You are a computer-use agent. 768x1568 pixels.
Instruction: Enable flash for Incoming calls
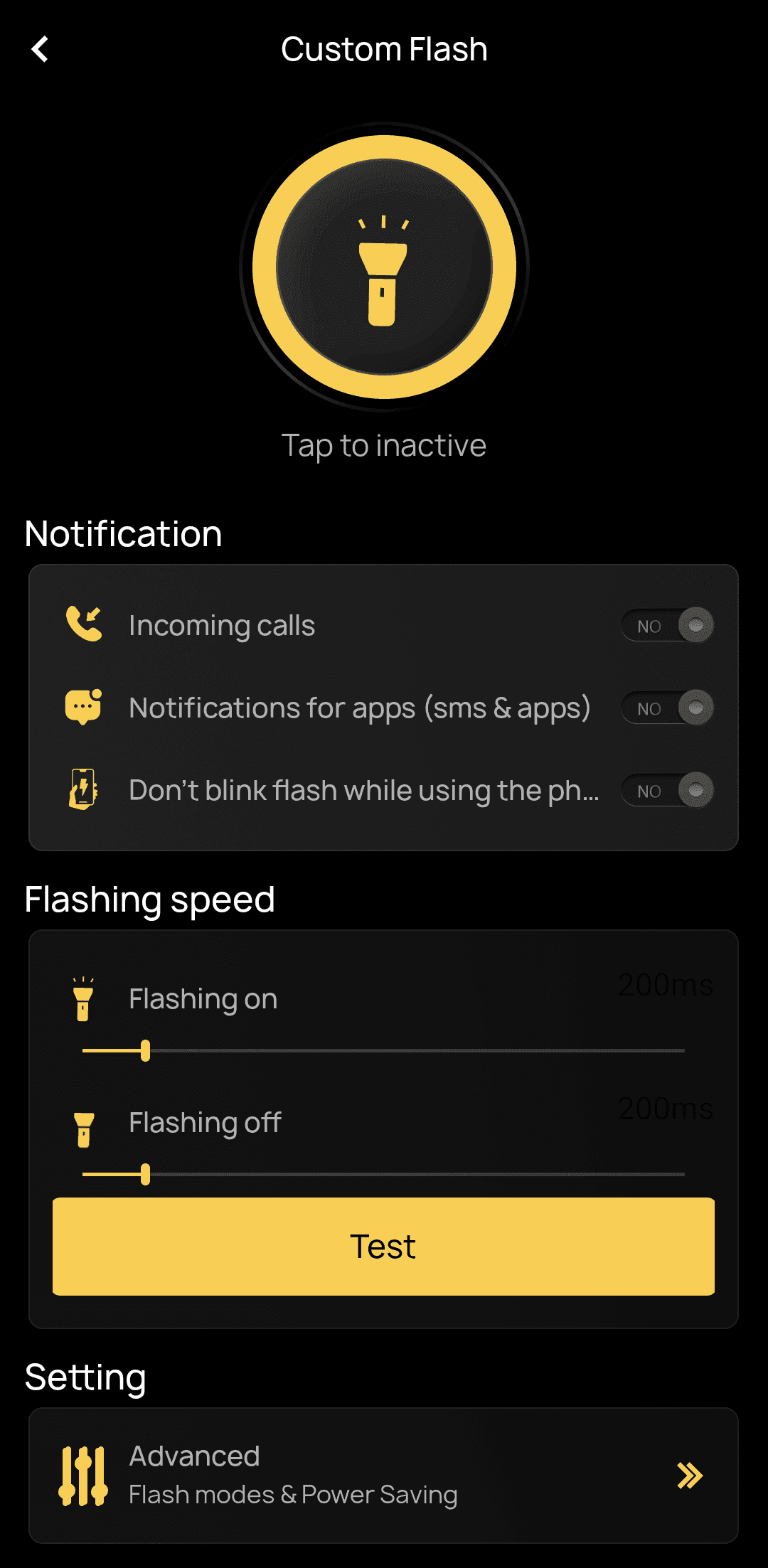coord(667,626)
